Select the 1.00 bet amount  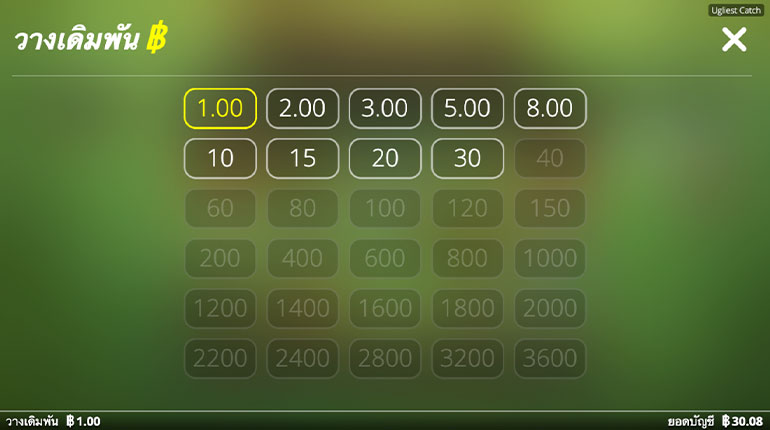click(x=220, y=109)
